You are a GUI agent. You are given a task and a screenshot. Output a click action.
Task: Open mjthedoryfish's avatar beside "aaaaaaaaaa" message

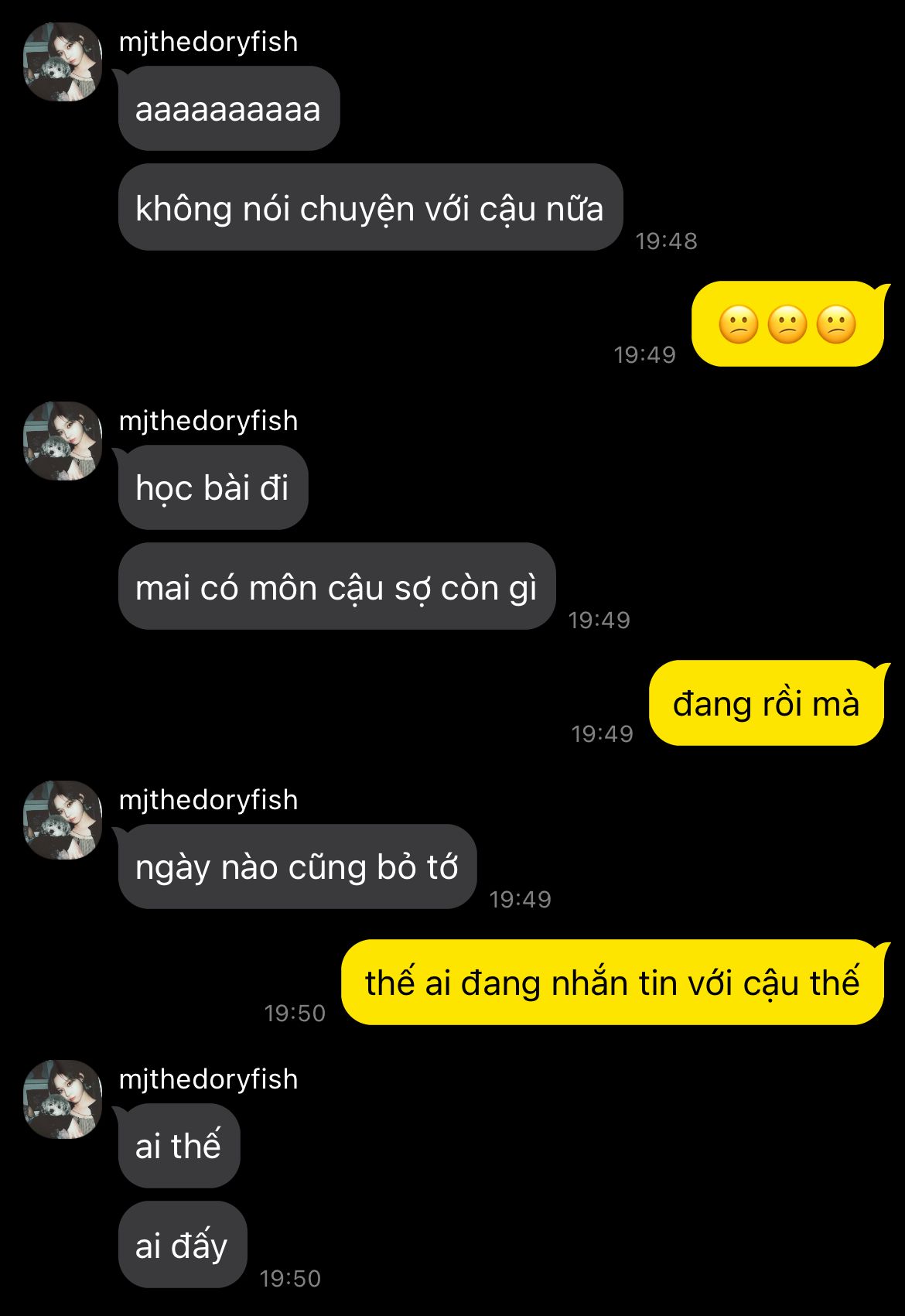pos(63,62)
